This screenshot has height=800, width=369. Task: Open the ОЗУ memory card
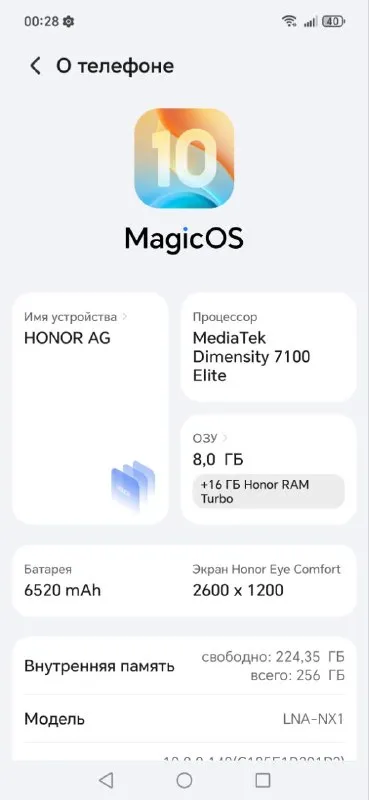(x=268, y=469)
